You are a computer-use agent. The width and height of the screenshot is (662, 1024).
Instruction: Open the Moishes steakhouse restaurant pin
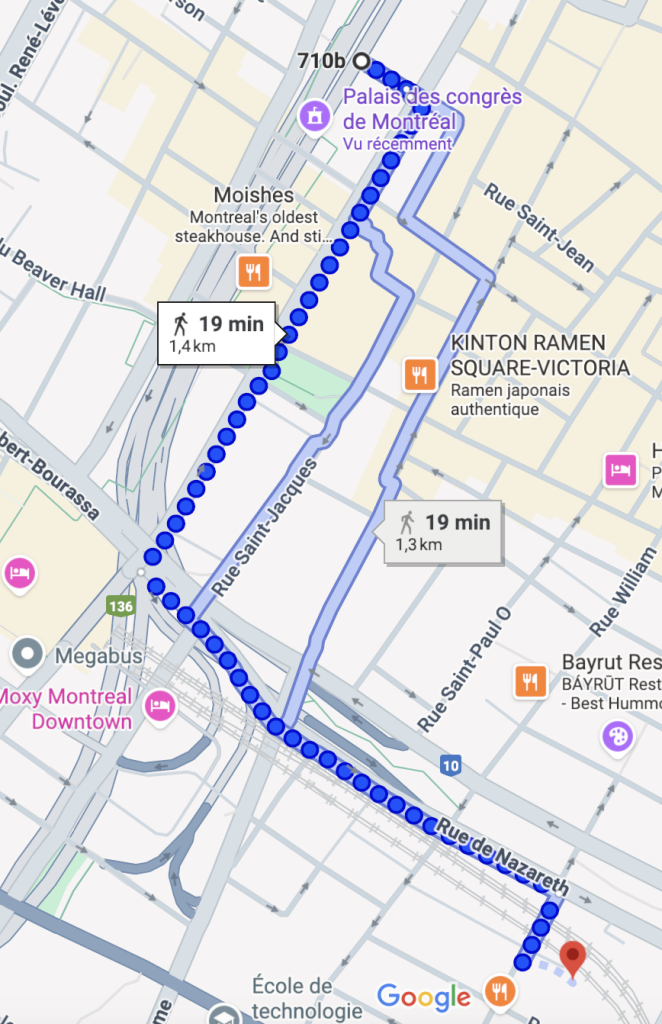[x=251, y=270]
